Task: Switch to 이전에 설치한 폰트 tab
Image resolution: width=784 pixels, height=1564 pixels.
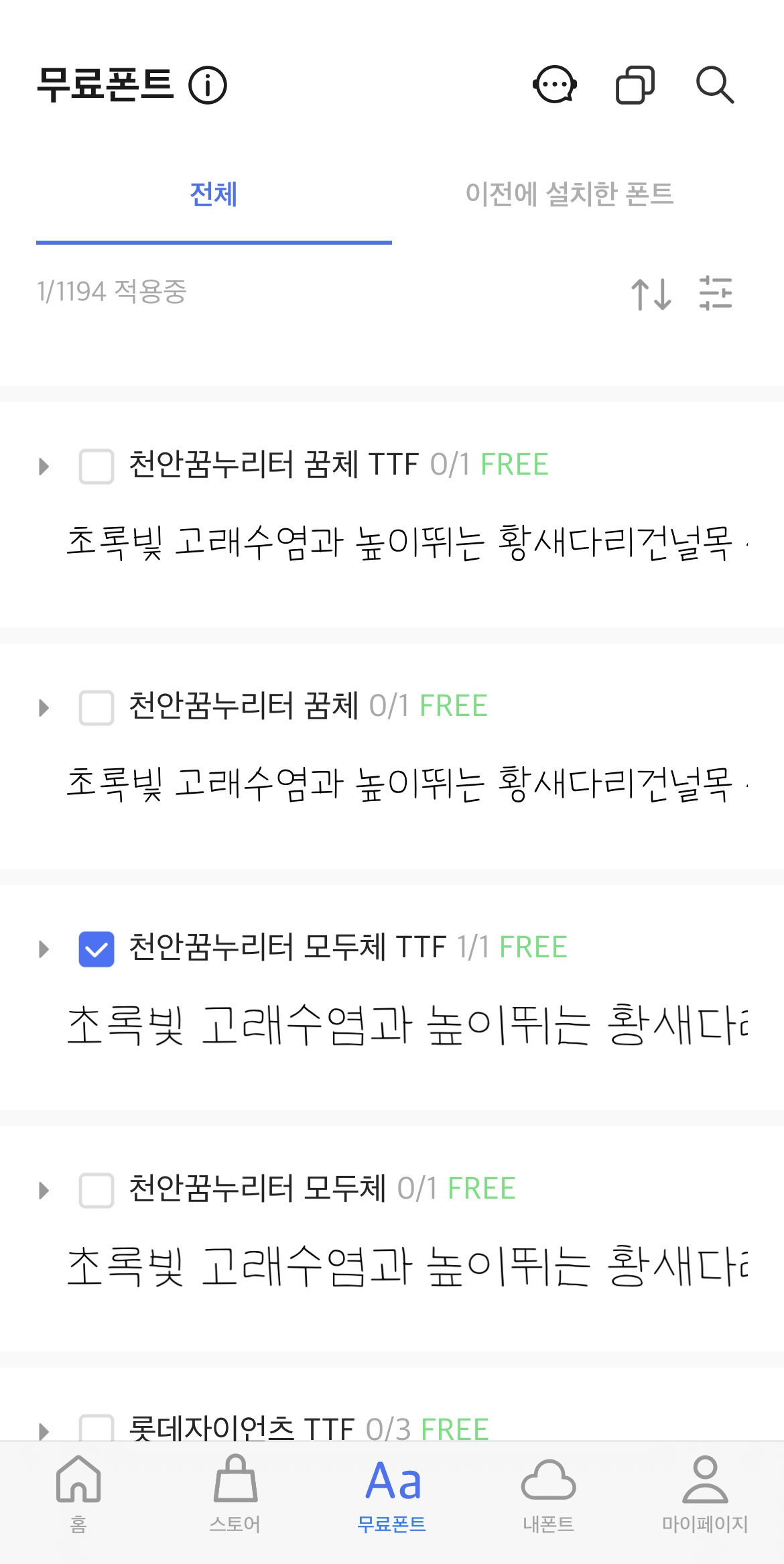Action: [570, 194]
